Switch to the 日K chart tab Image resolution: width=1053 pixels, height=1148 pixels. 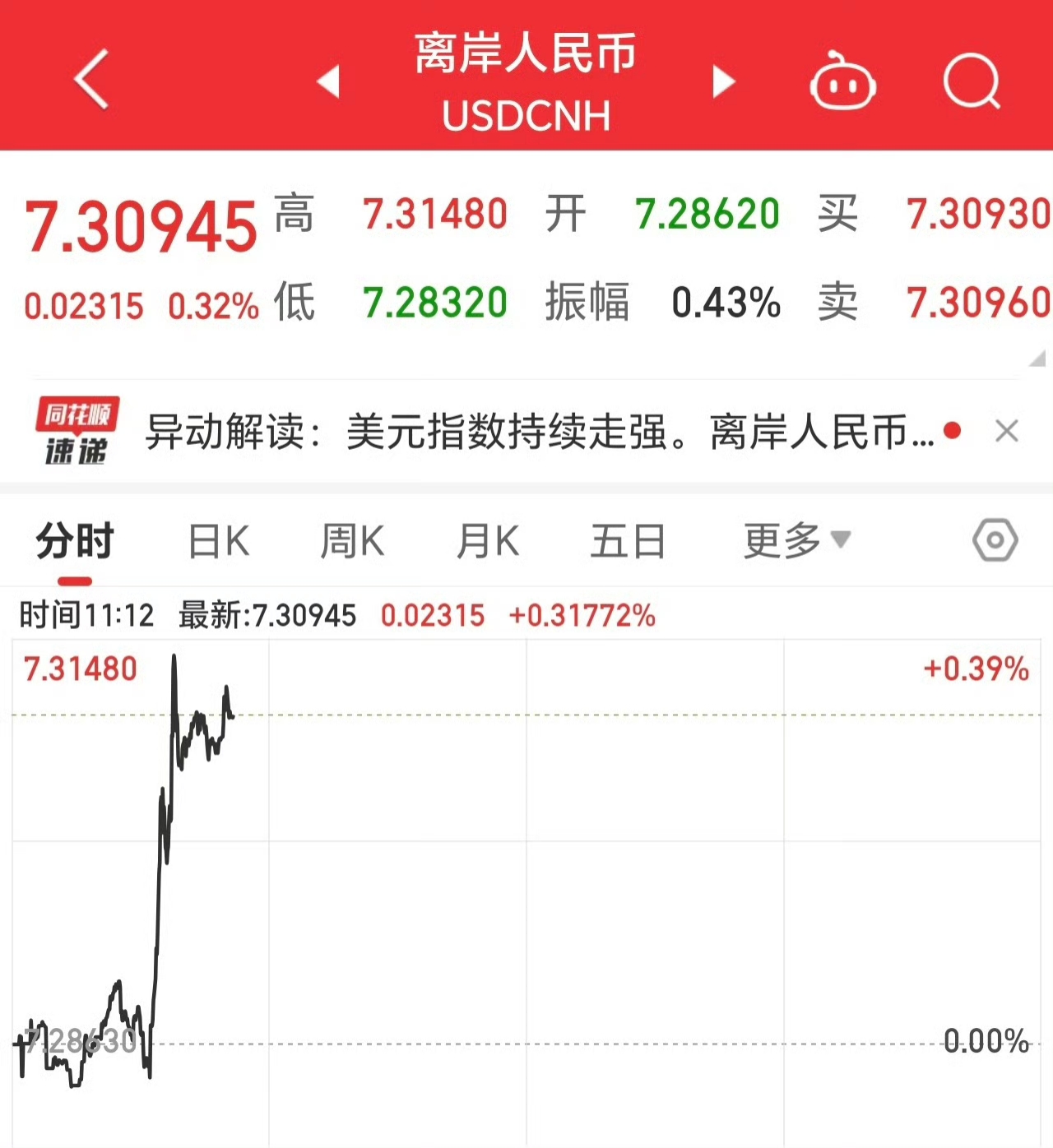[218, 541]
